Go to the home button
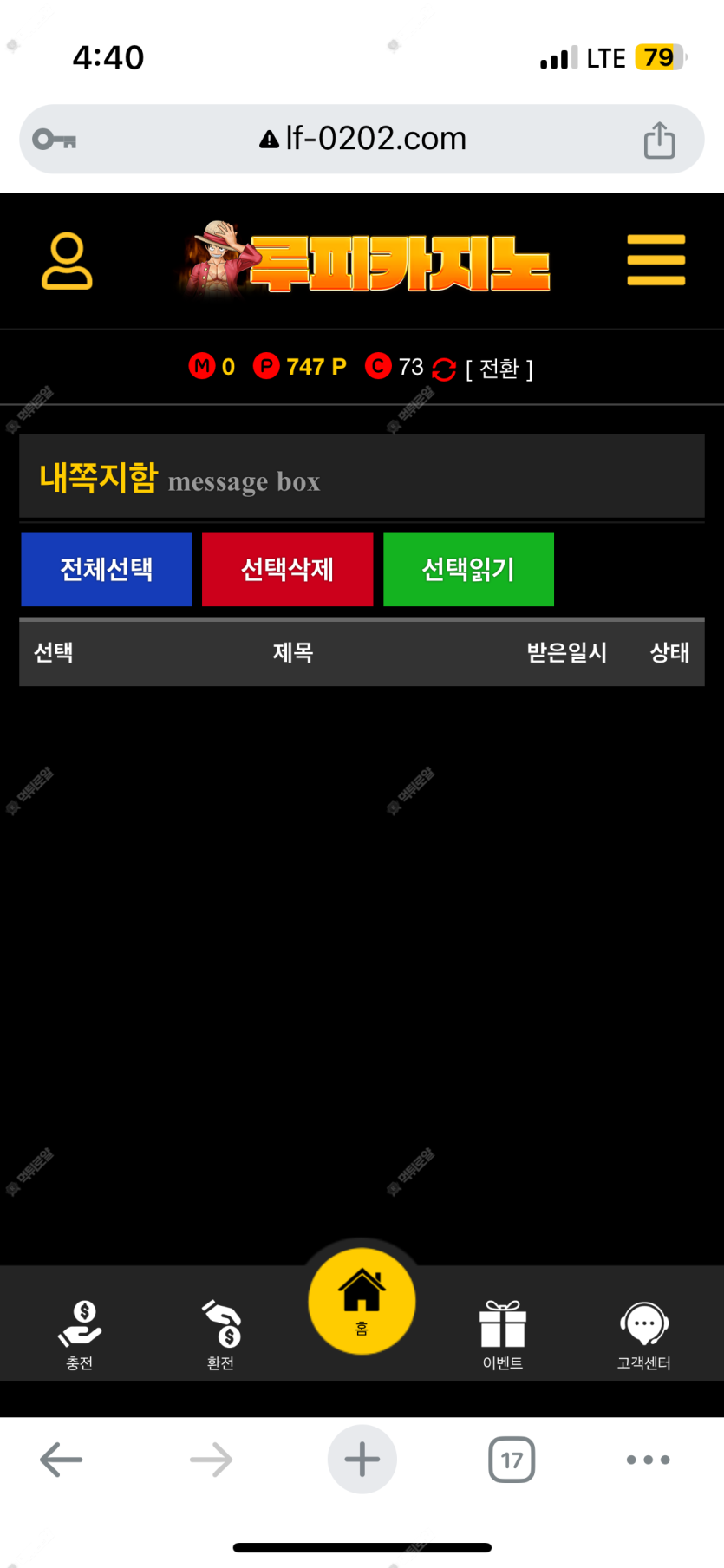 click(362, 1300)
